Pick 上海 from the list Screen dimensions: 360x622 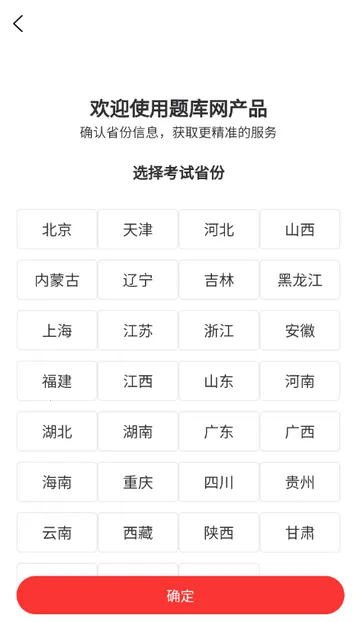57,330
